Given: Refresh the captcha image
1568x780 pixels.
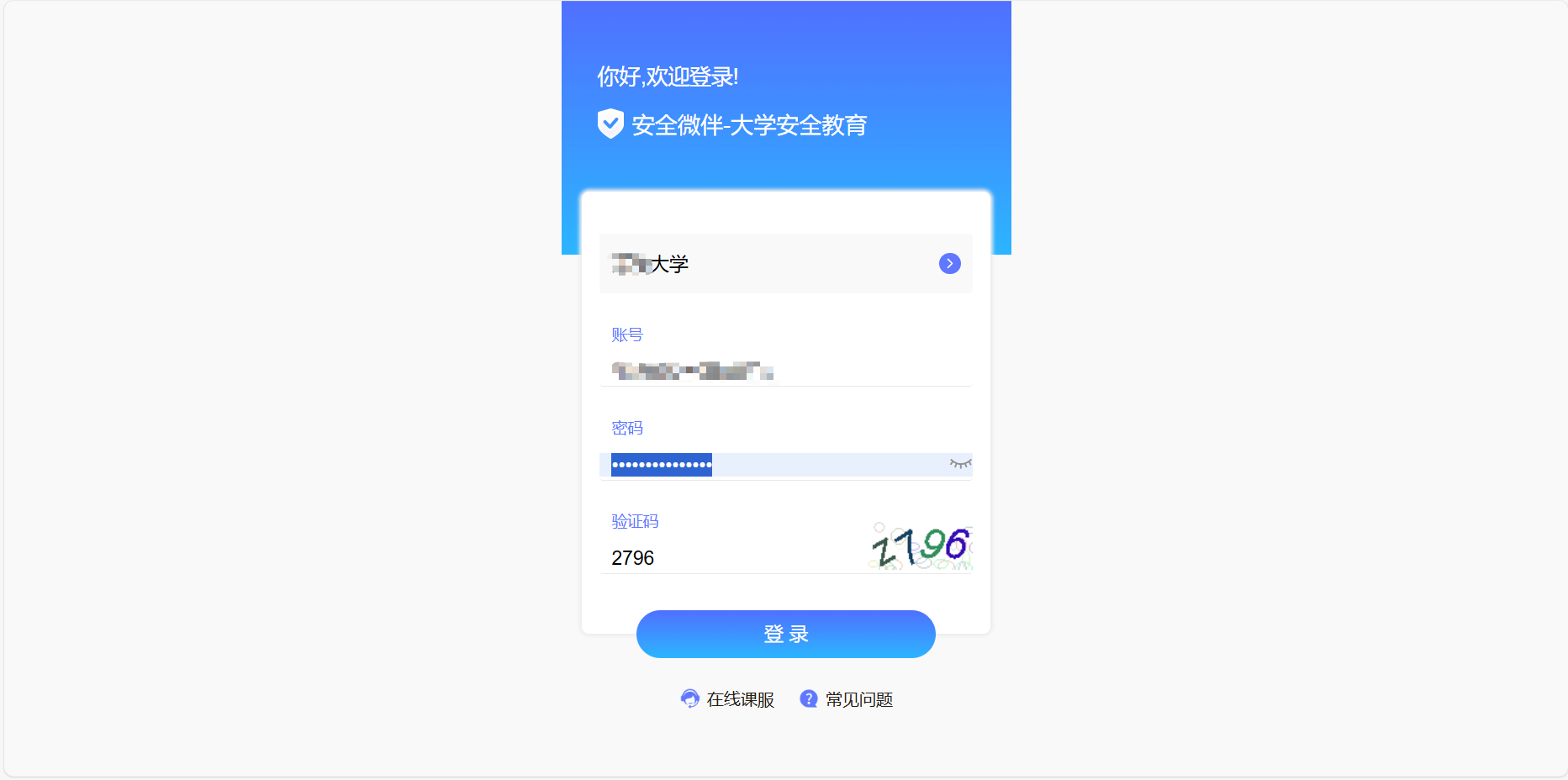Looking at the screenshot, I should point(921,547).
